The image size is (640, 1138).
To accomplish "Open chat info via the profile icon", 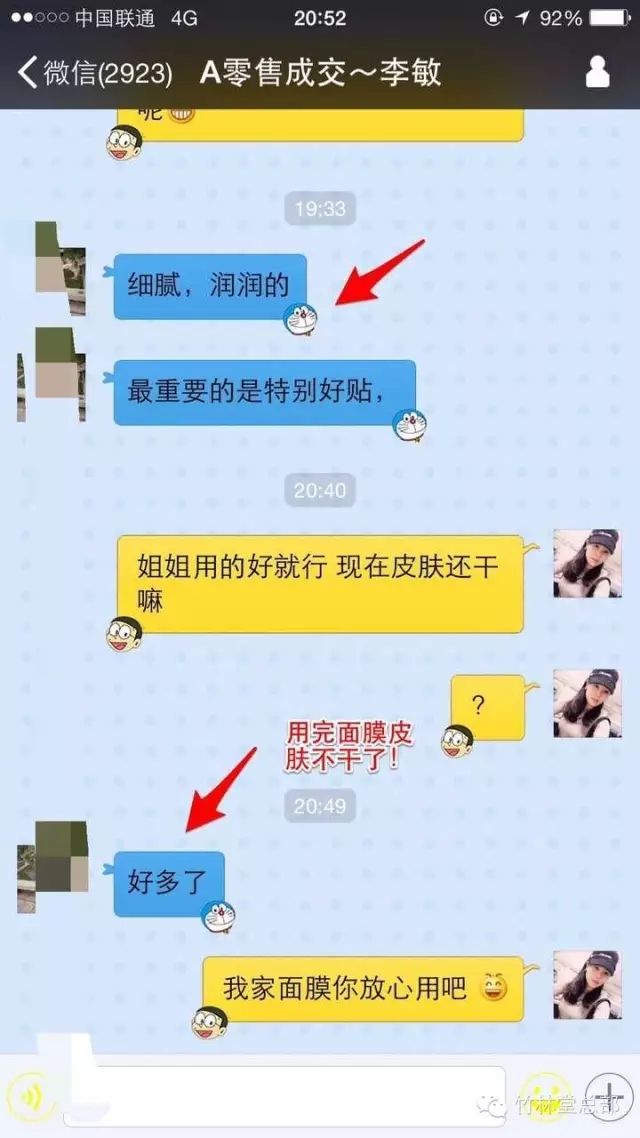I will tap(597, 73).
